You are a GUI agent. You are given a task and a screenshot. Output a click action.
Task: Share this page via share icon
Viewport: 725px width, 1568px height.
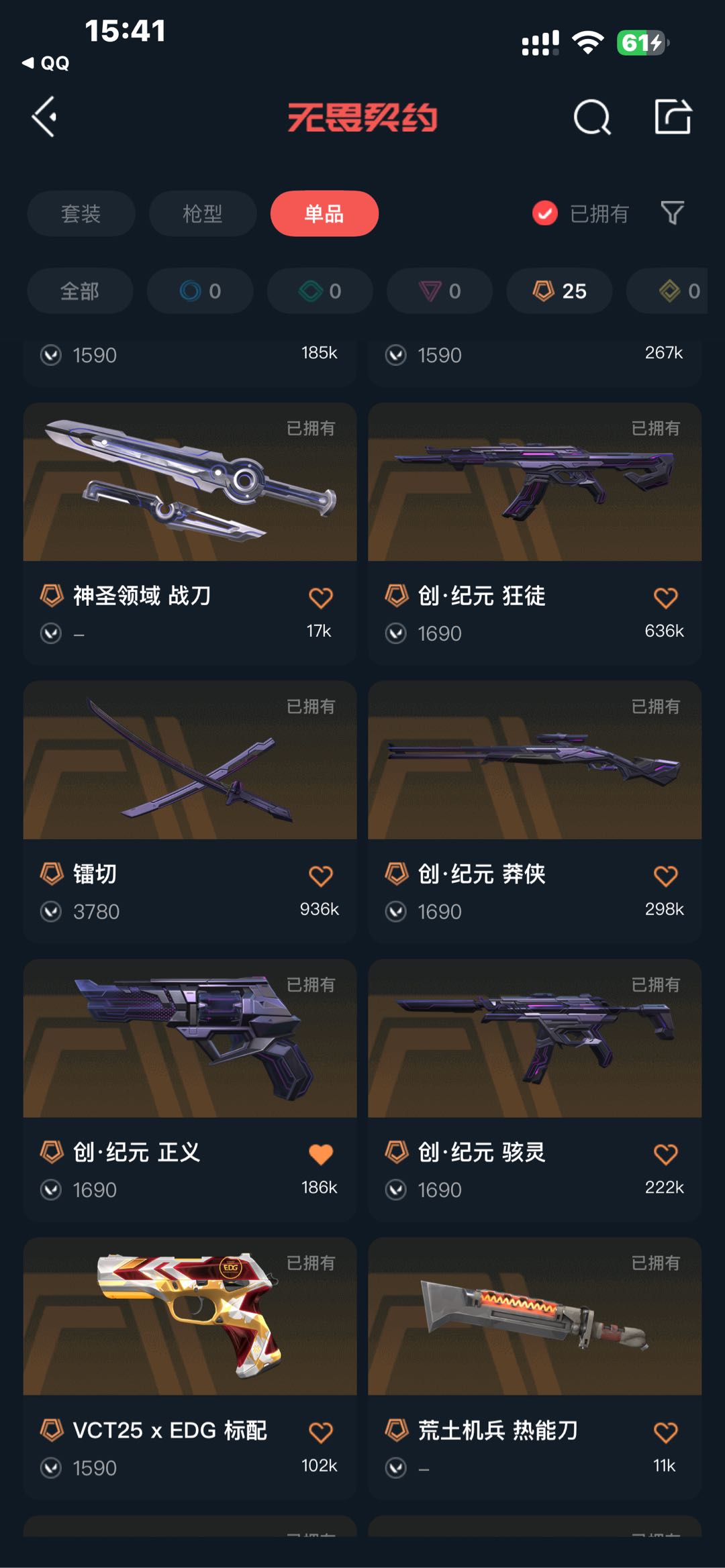click(x=673, y=117)
